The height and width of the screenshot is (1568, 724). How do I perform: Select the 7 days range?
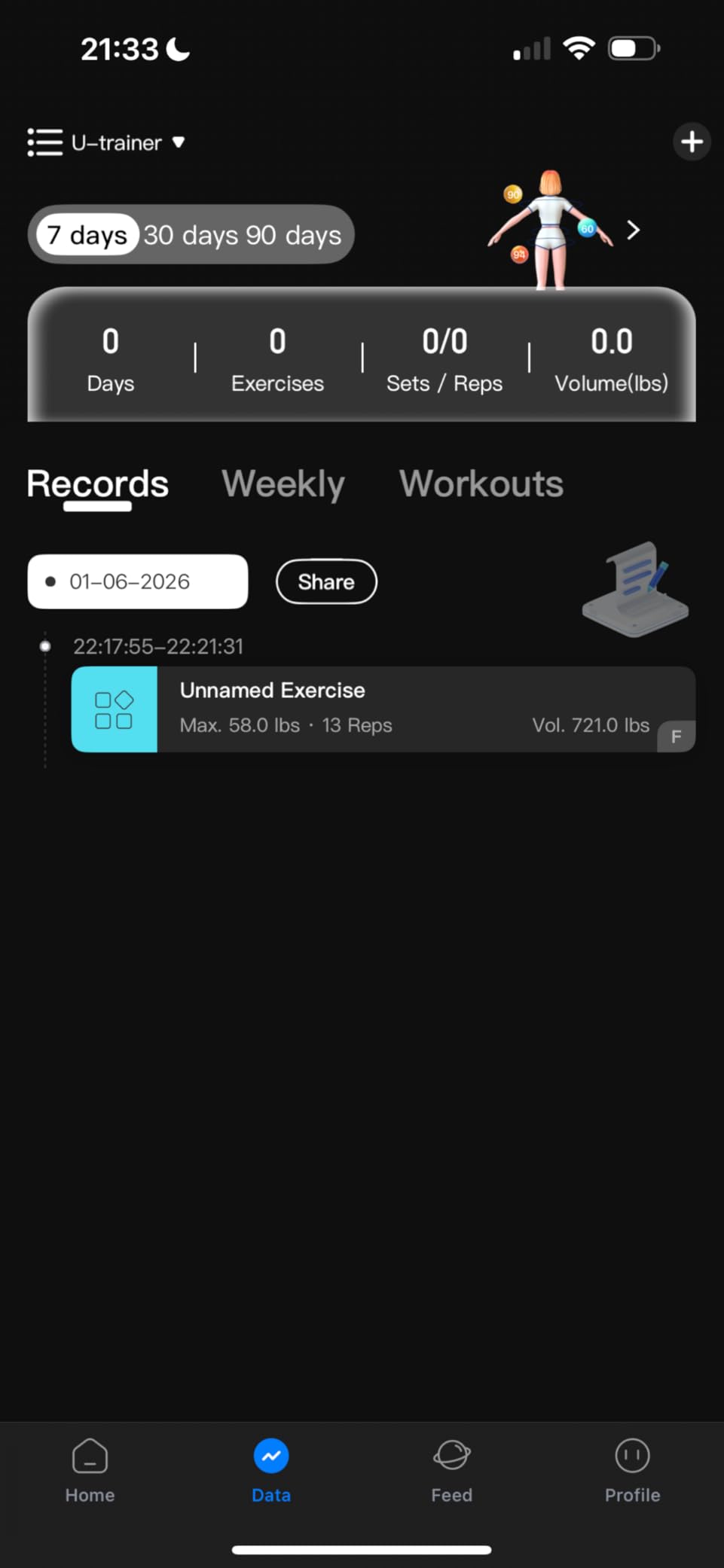87,235
